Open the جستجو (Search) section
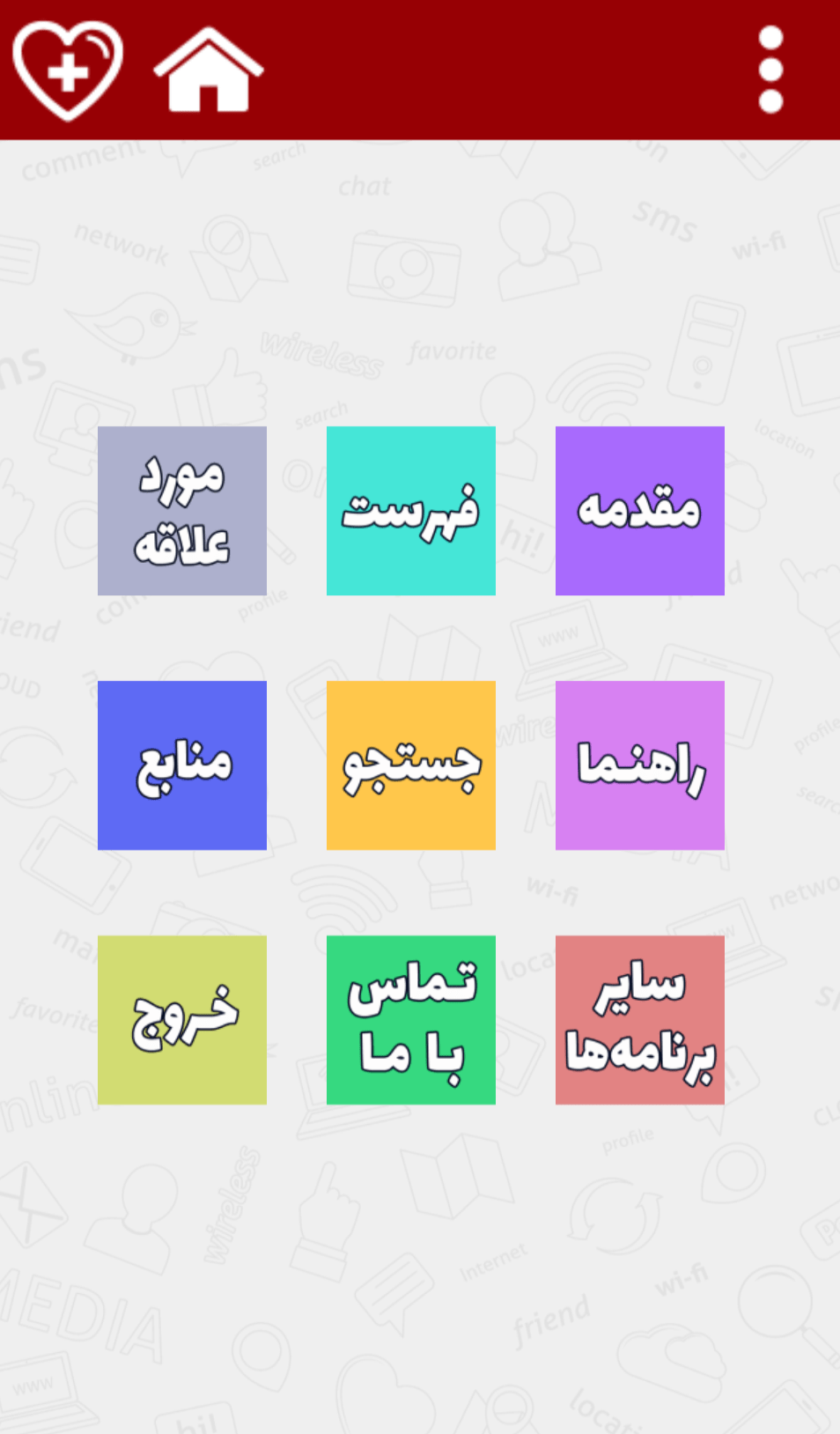Screen dimensions: 840x1434 click(x=410, y=765)
